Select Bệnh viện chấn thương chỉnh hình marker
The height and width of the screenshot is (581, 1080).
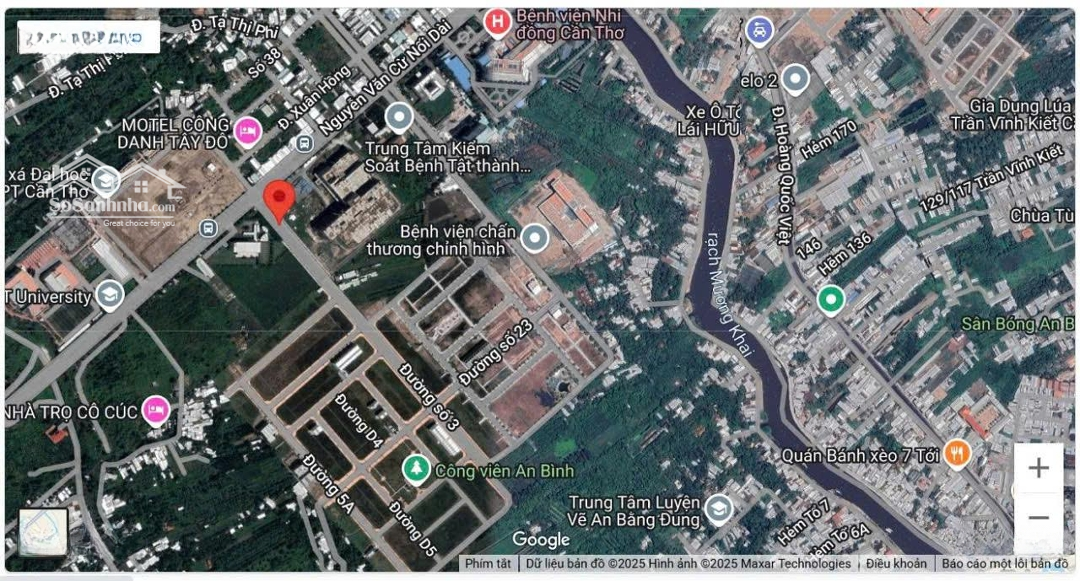coord(536,238)
